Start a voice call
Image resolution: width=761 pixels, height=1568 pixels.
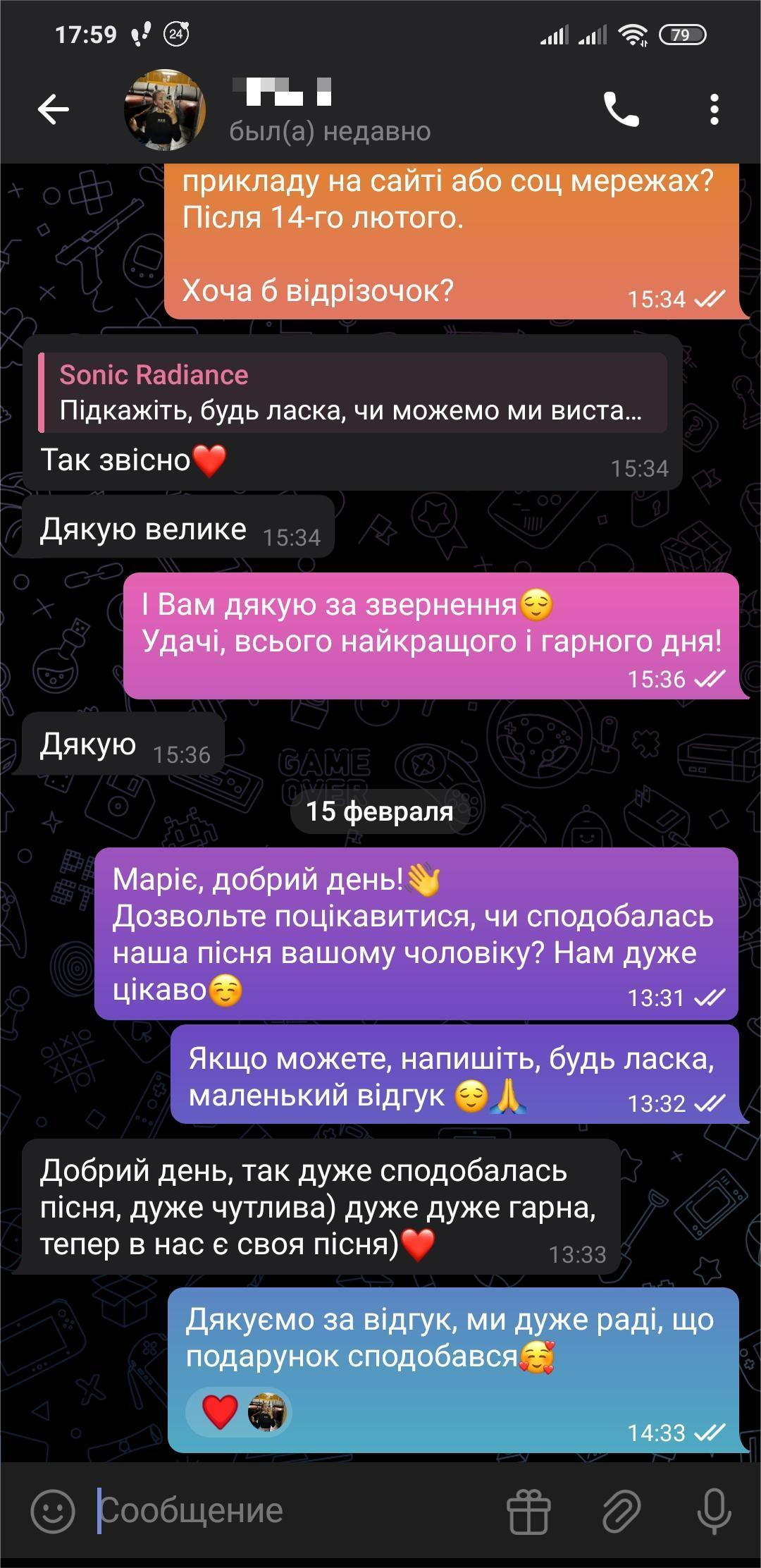(621, 110)
